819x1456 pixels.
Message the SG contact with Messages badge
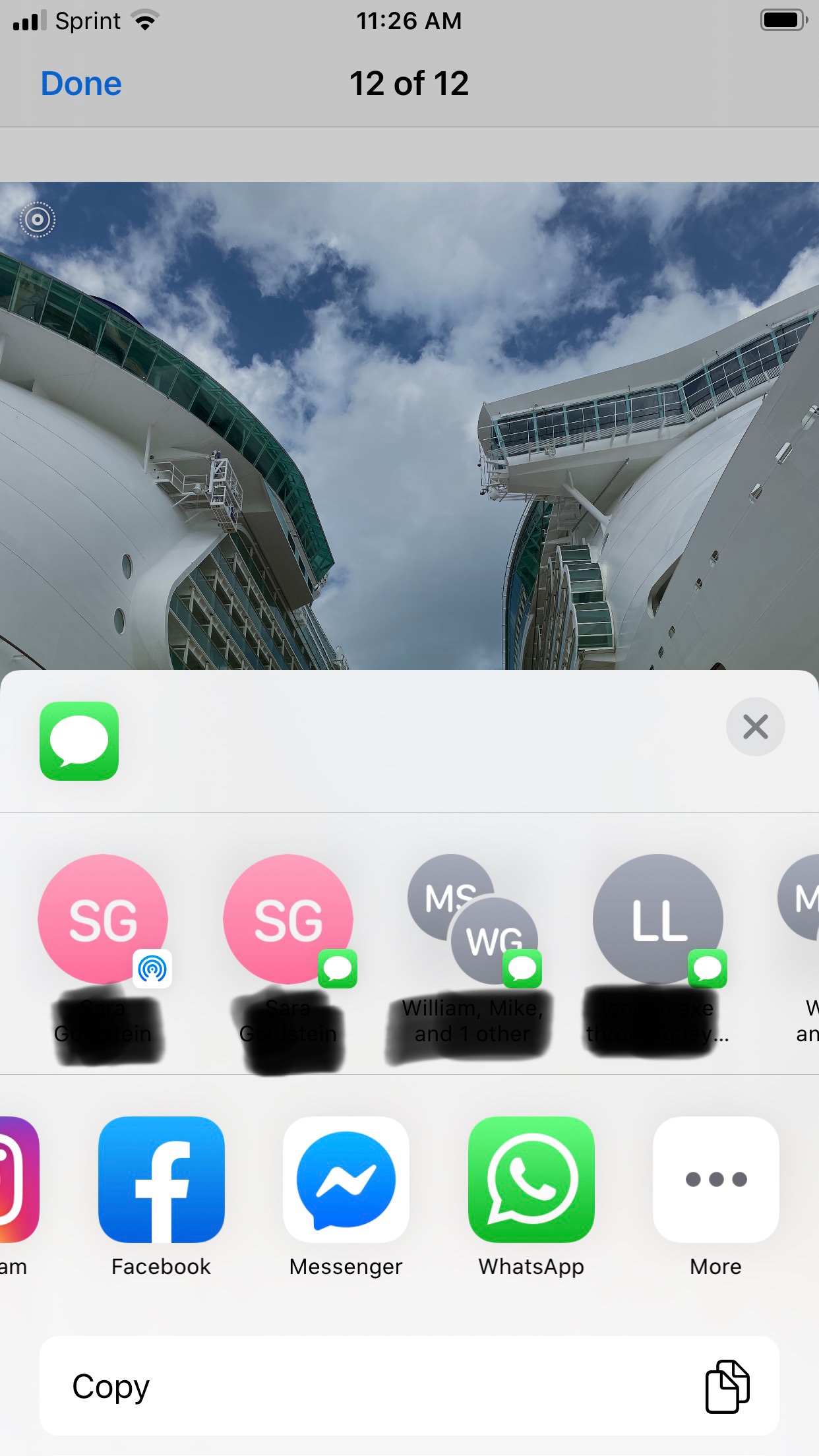(x=288, y=919)
